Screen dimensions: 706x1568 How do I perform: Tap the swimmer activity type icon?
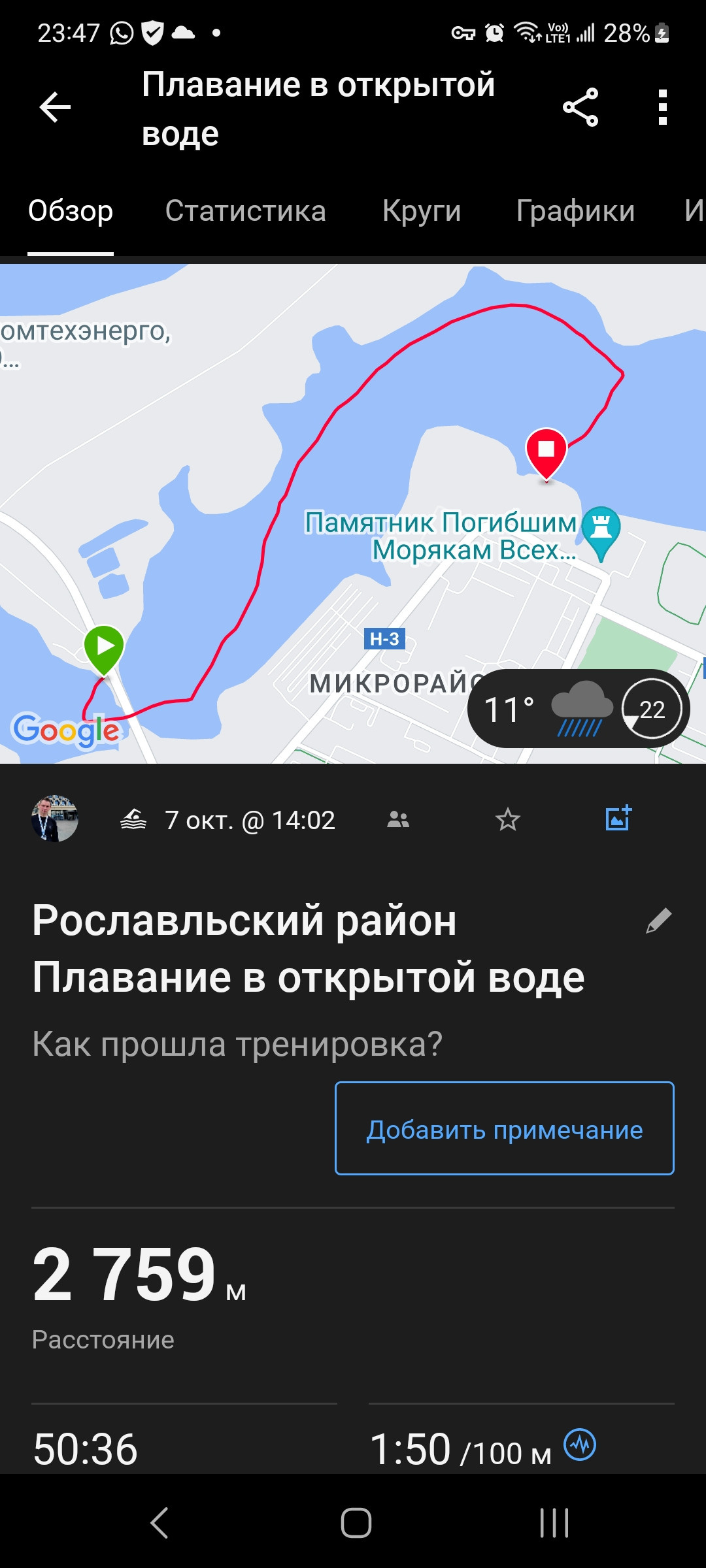tap(133, 819)
